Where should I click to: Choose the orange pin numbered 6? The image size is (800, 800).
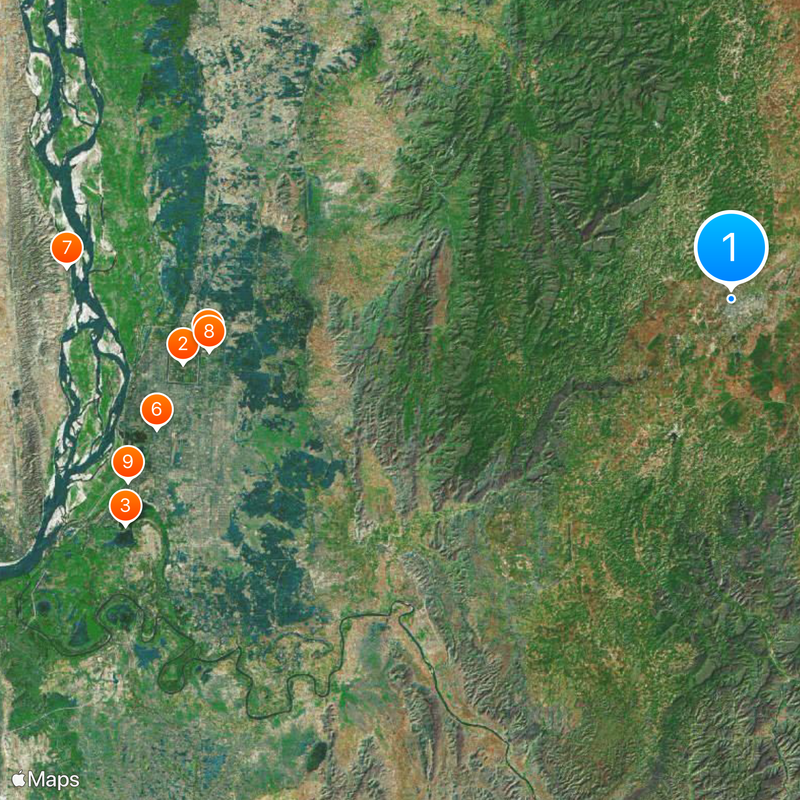click(x=156, y=410)
